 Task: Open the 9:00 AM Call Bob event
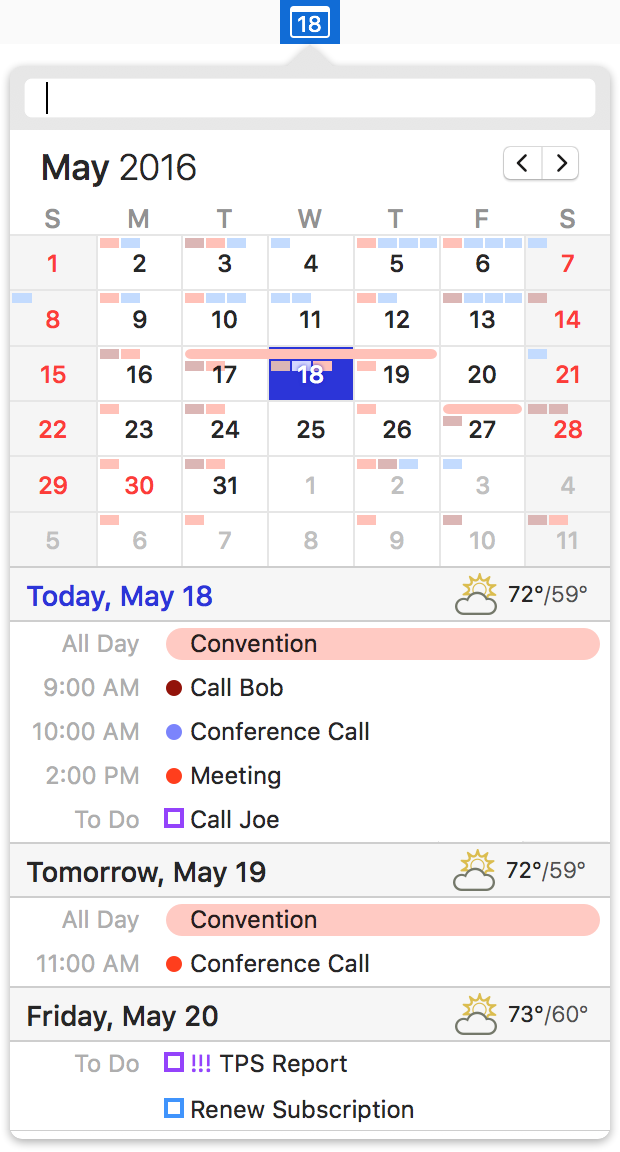[237, 688]
